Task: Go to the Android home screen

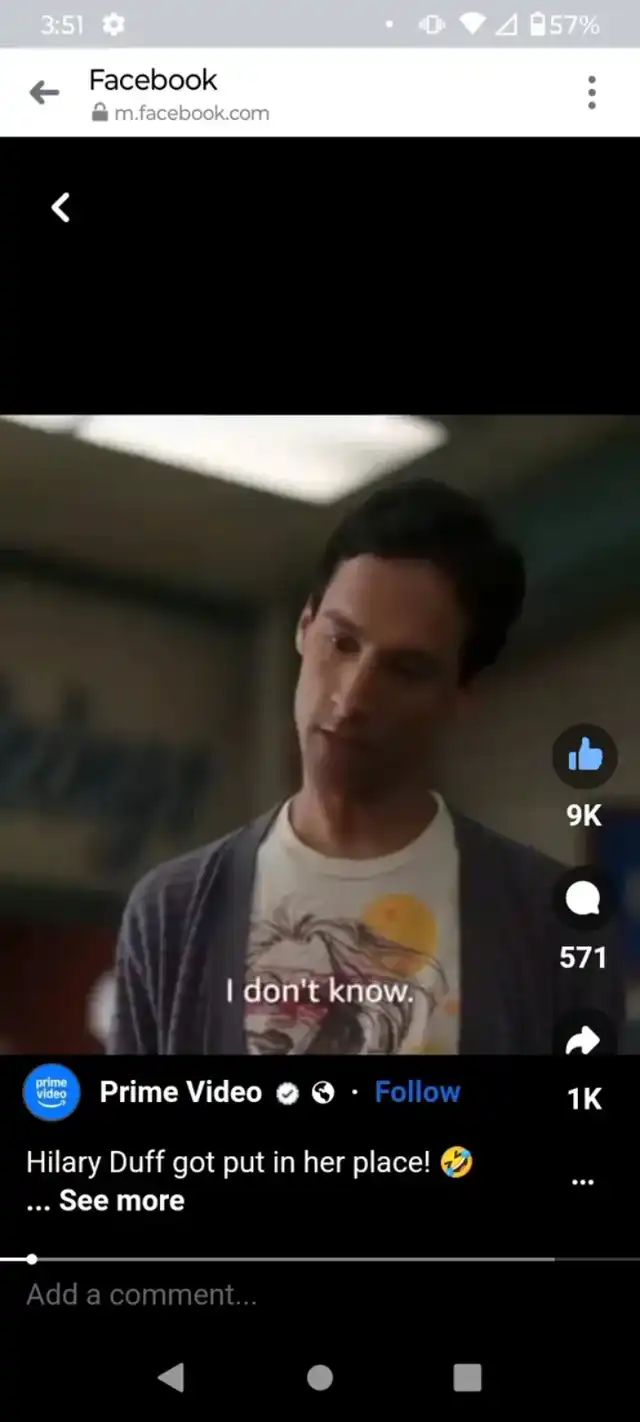Action: 320,1378
